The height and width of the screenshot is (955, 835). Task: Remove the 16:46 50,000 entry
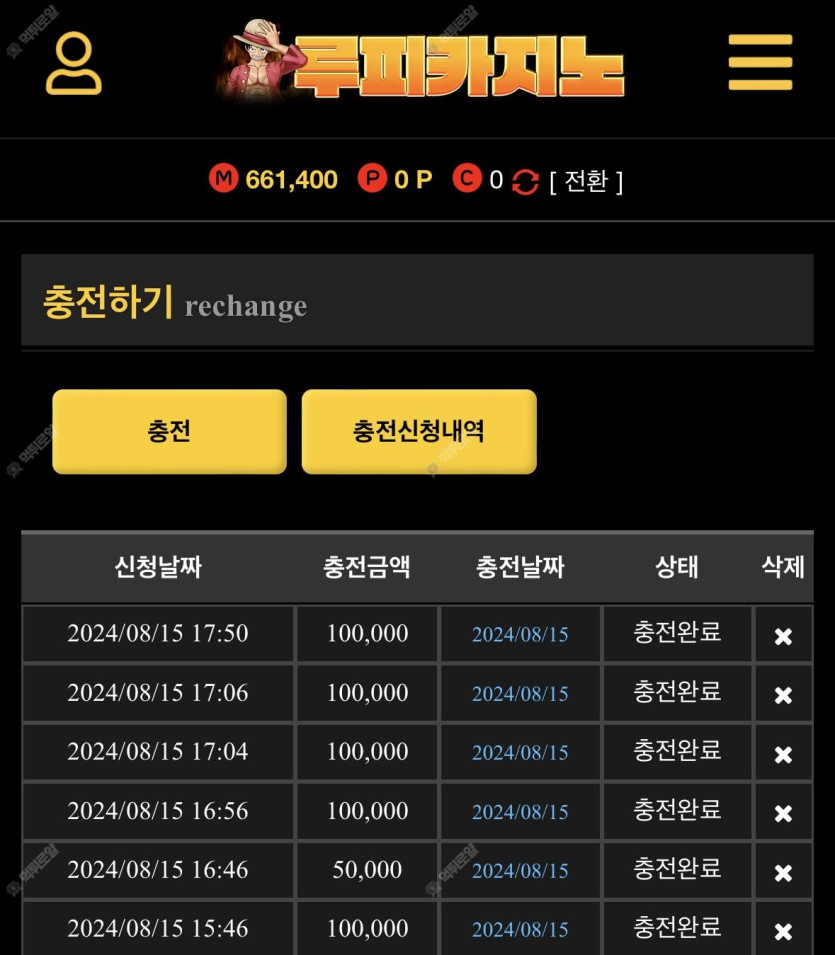[783, 872]
